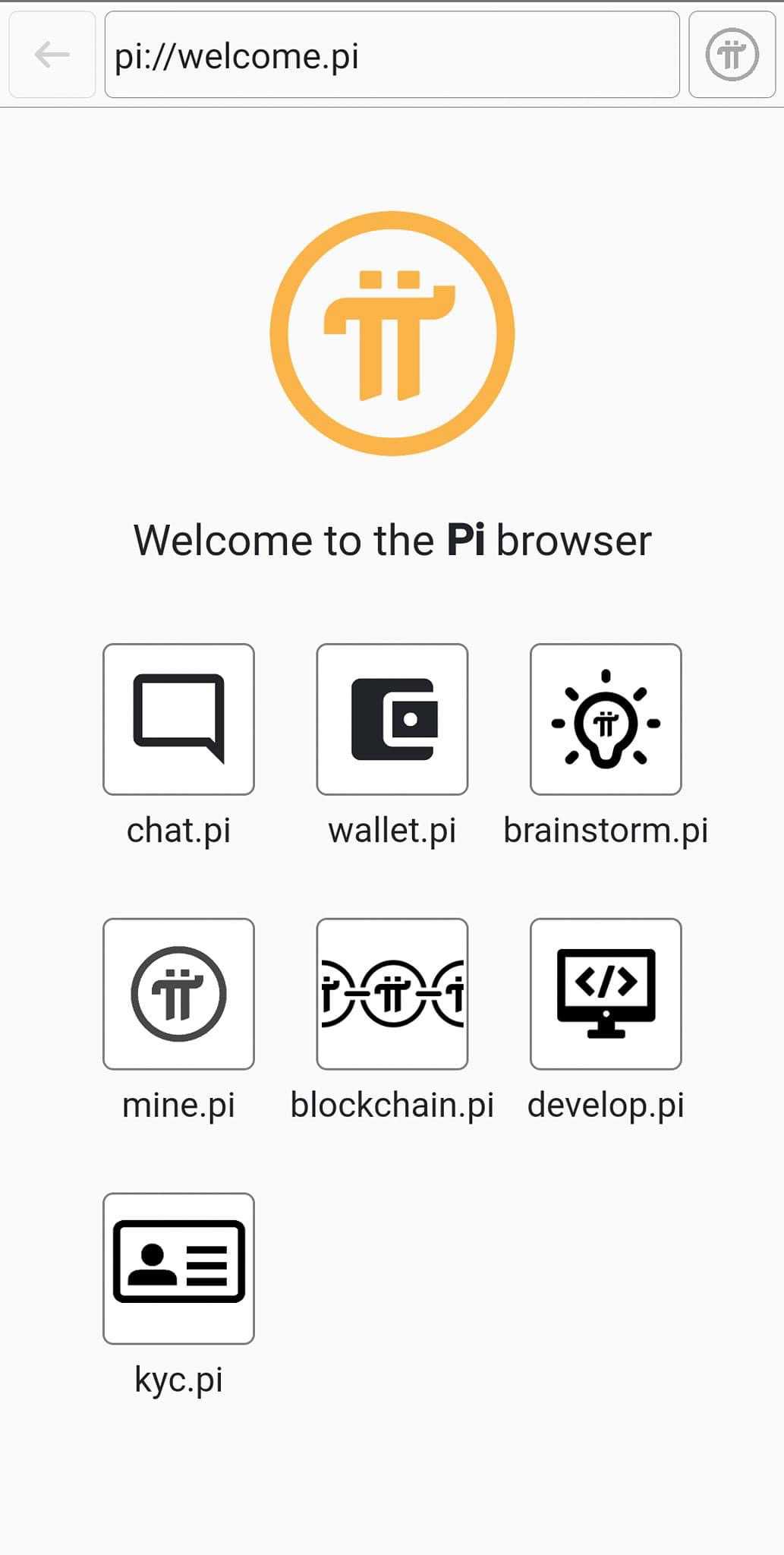Screen dimensions: 784x1555
Task: Open chat.pi
Action: [x=178, y=719]
